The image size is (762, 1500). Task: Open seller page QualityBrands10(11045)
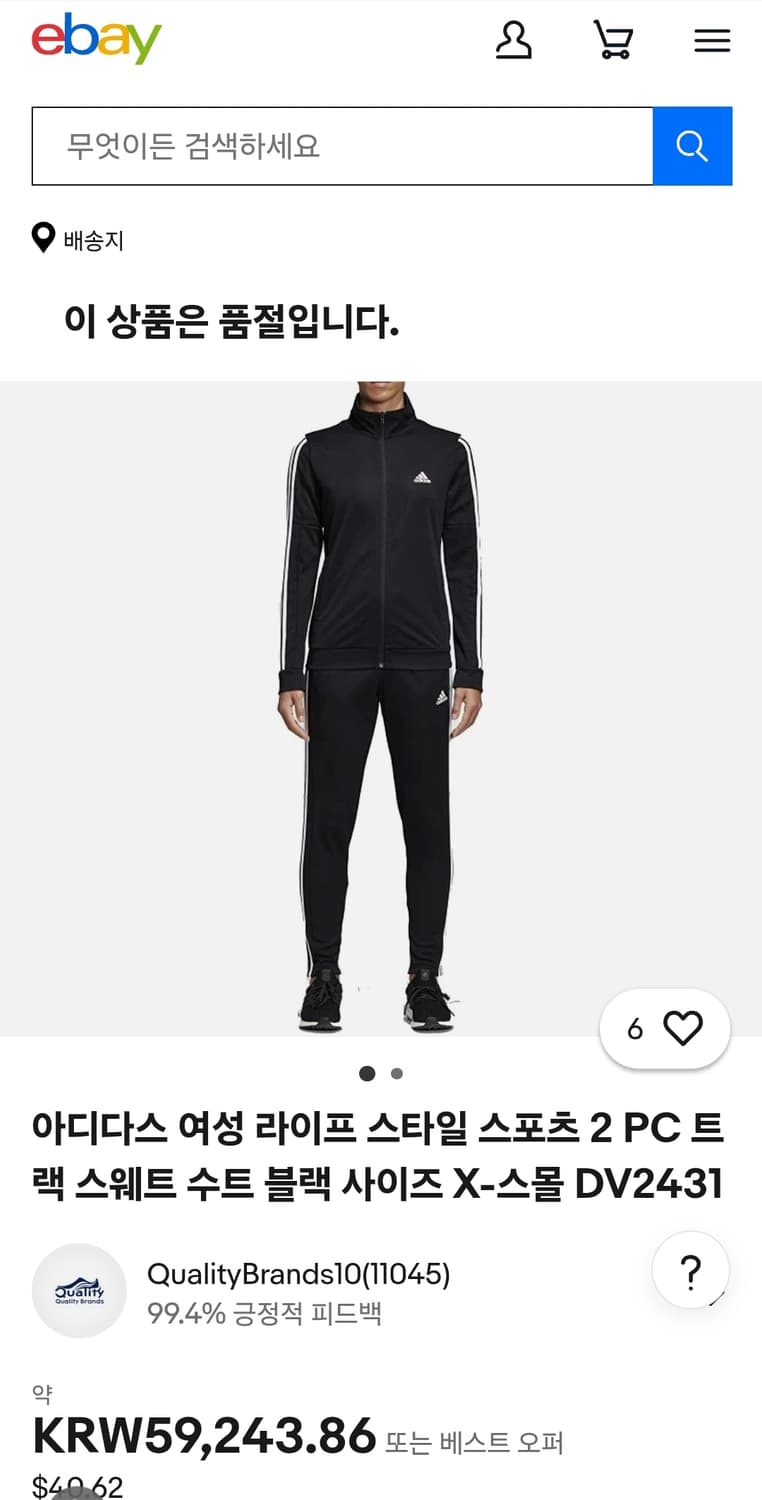pyautogui.click(x=299, y=1273)
